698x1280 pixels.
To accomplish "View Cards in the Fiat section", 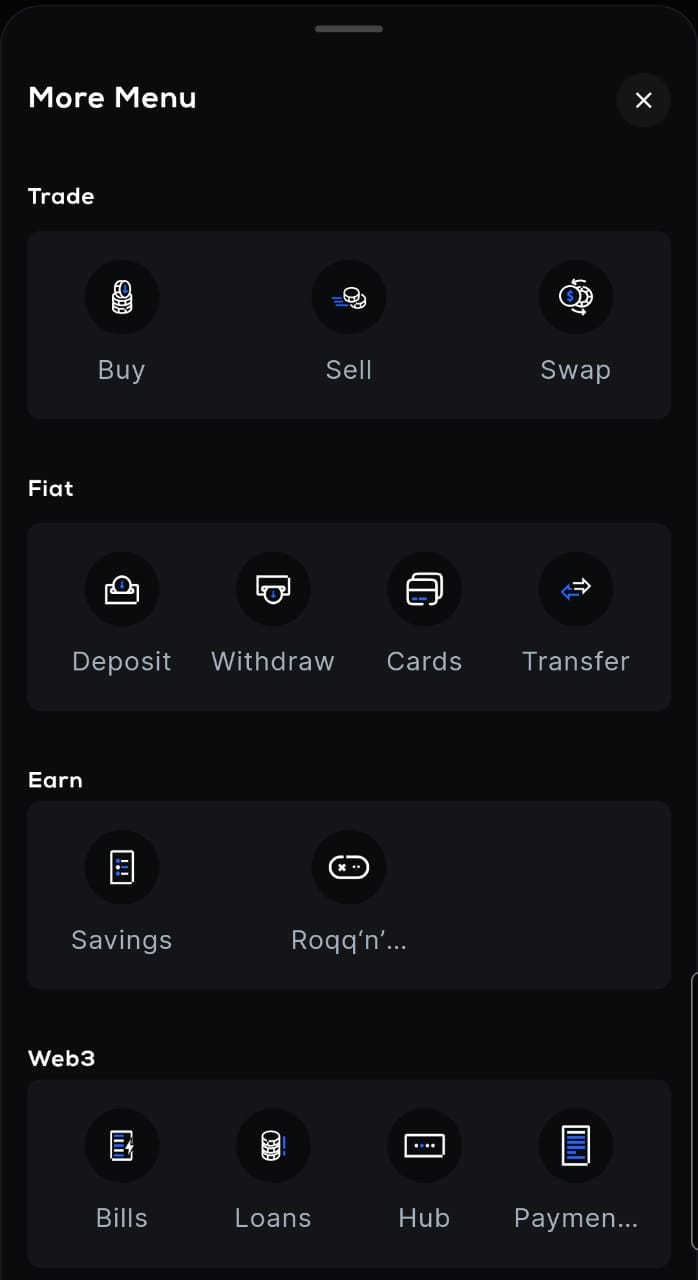I will [x=424, y=590].
